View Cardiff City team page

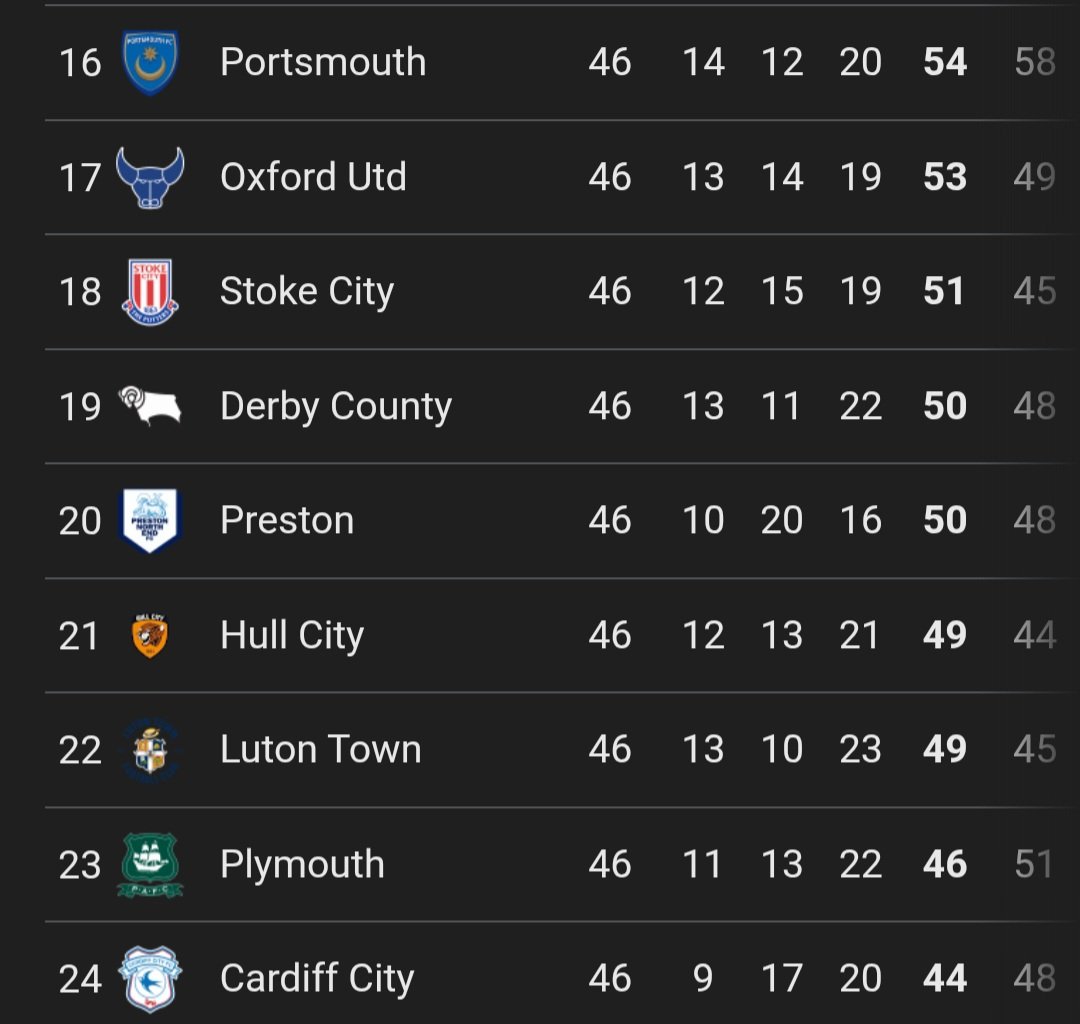point(316,979)
